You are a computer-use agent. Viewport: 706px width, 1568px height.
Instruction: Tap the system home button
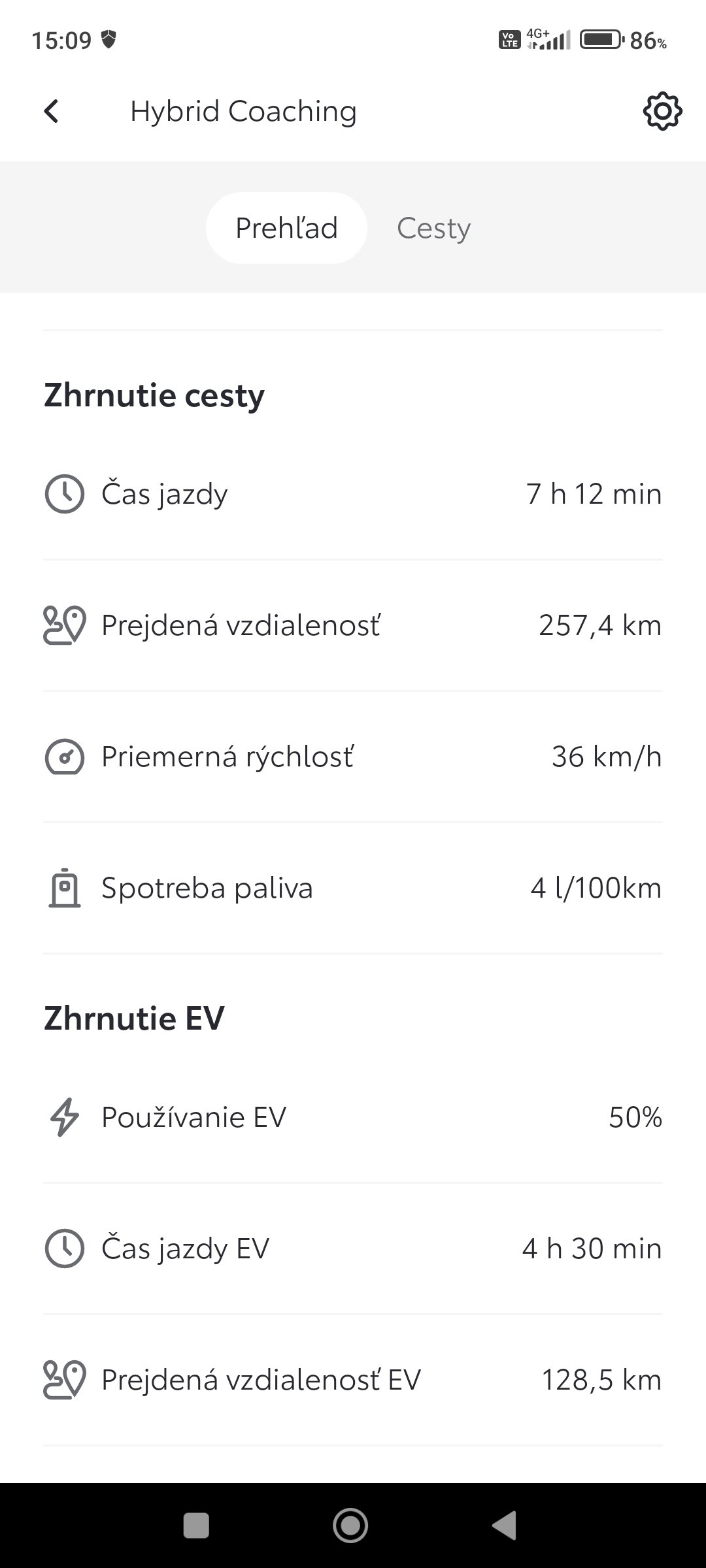coord(350,1526)
